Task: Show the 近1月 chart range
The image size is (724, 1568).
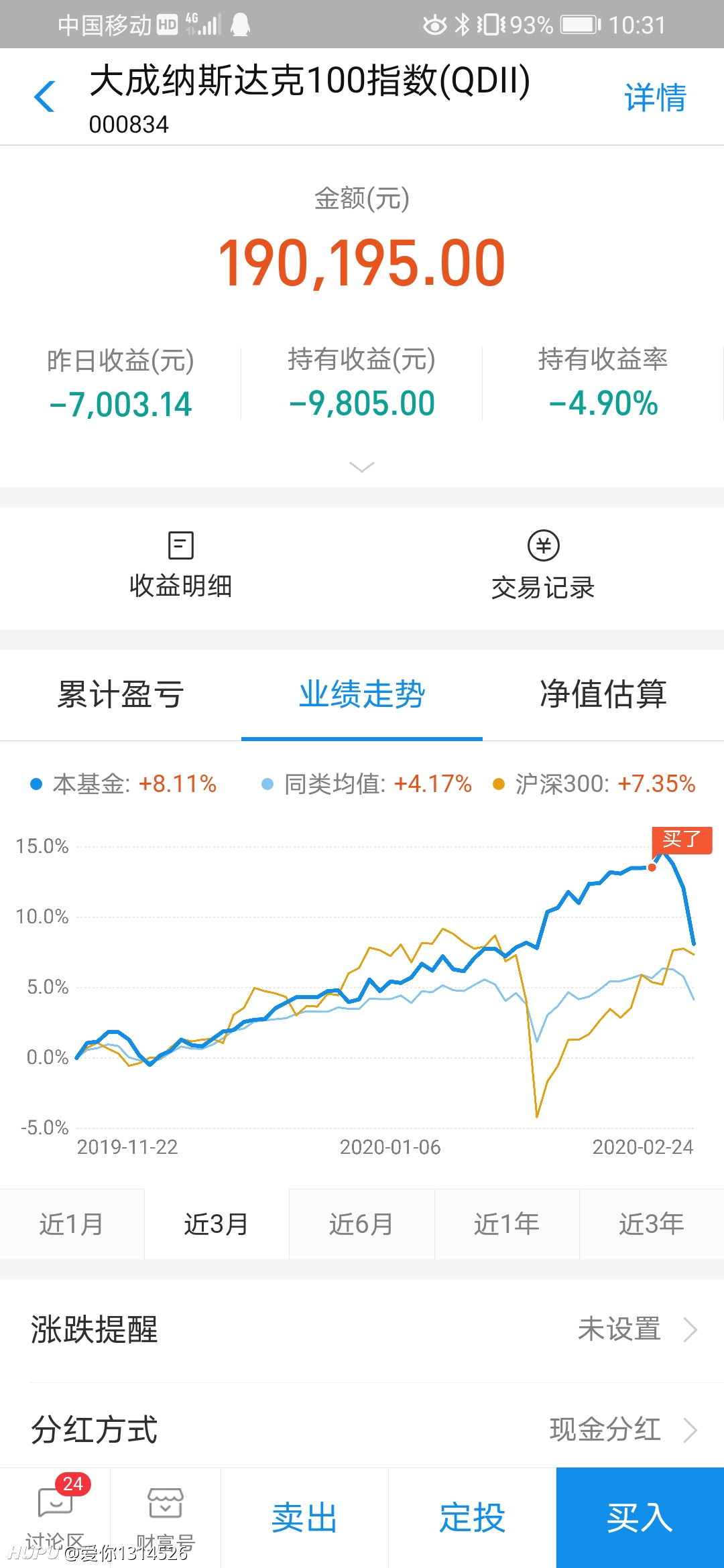Action: click(x=72, y=1224)
